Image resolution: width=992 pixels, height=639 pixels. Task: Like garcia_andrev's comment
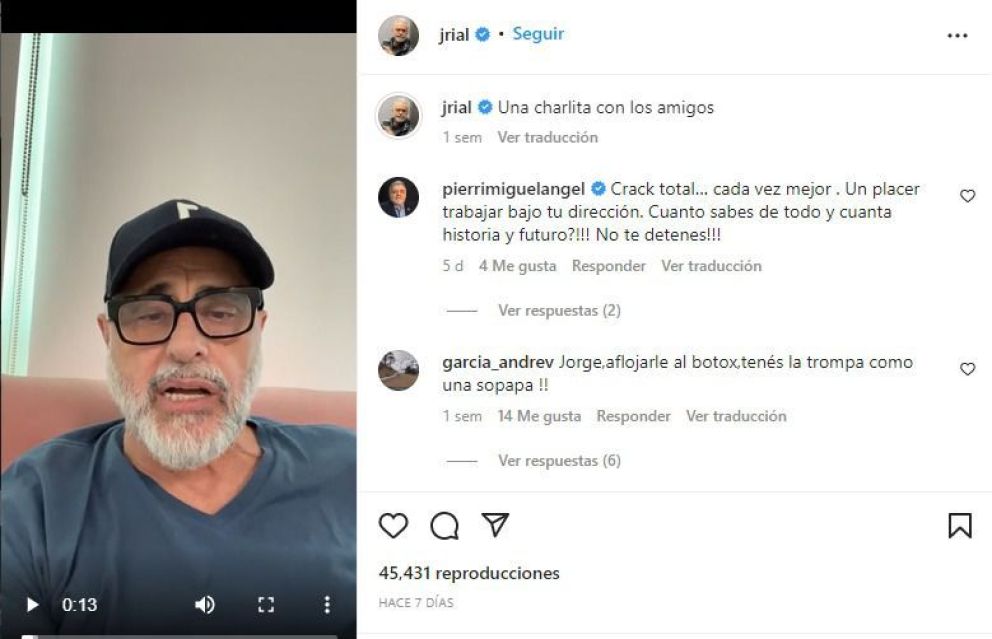click(x=967, y=369)
